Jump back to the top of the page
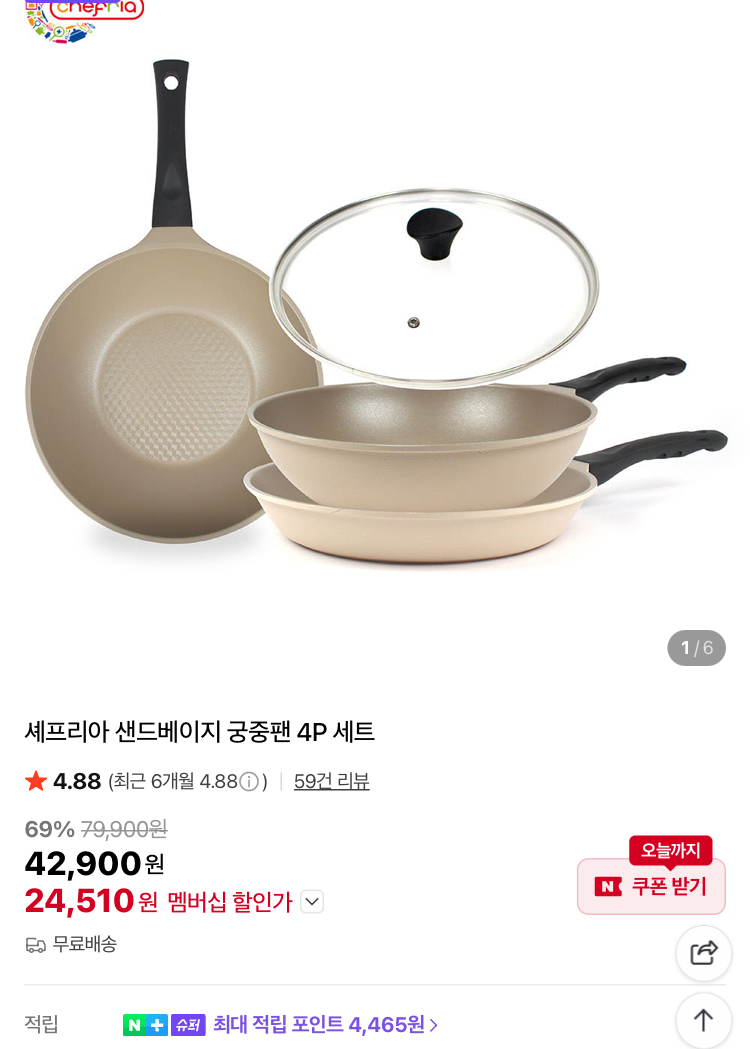Viewport: 750px width, 1049px height. point(704,1020)
